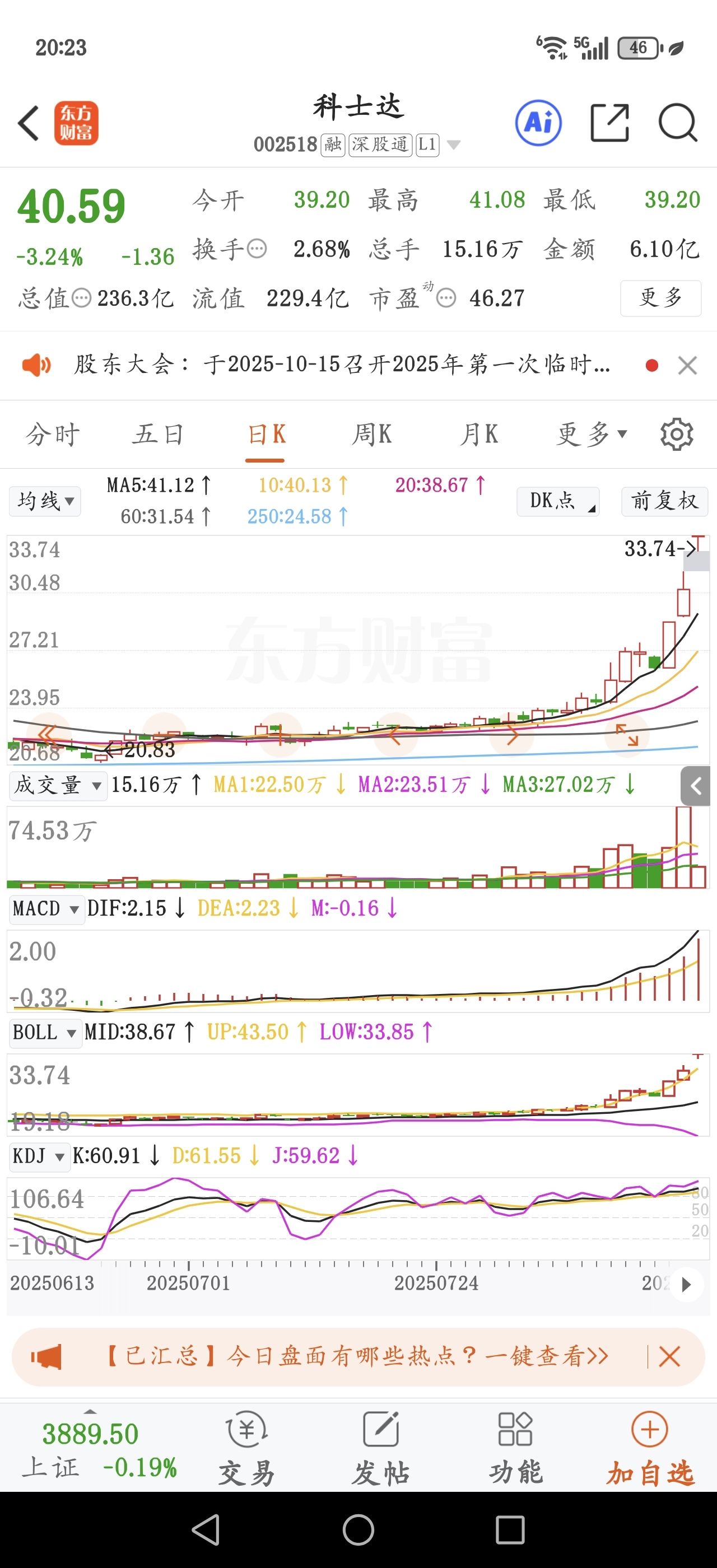
Task: Share this stock page
Action: pos(609,123)
